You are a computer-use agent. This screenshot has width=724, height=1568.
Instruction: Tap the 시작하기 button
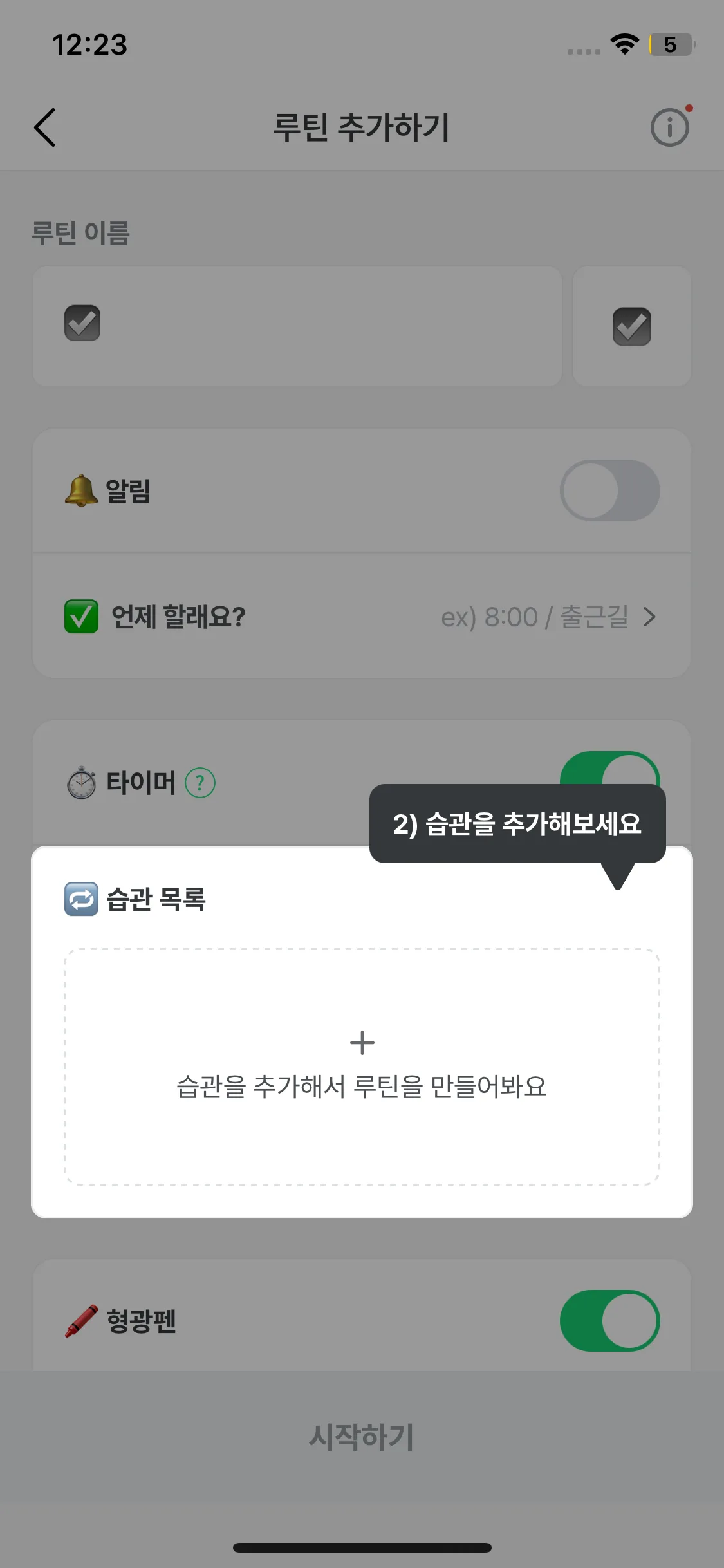click(x=362, y=1437)
